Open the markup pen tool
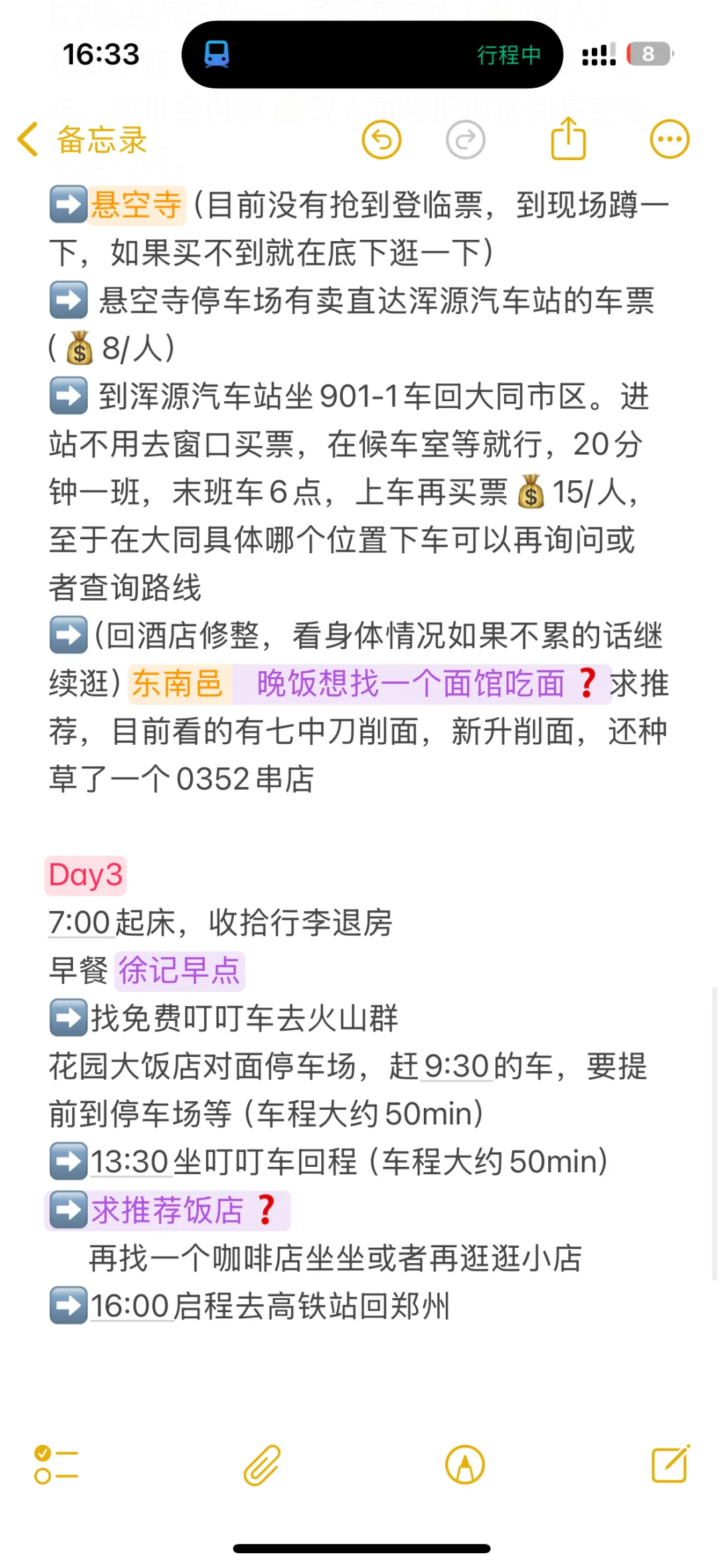The image size is (723, 1568). (x=465, y=1465)
